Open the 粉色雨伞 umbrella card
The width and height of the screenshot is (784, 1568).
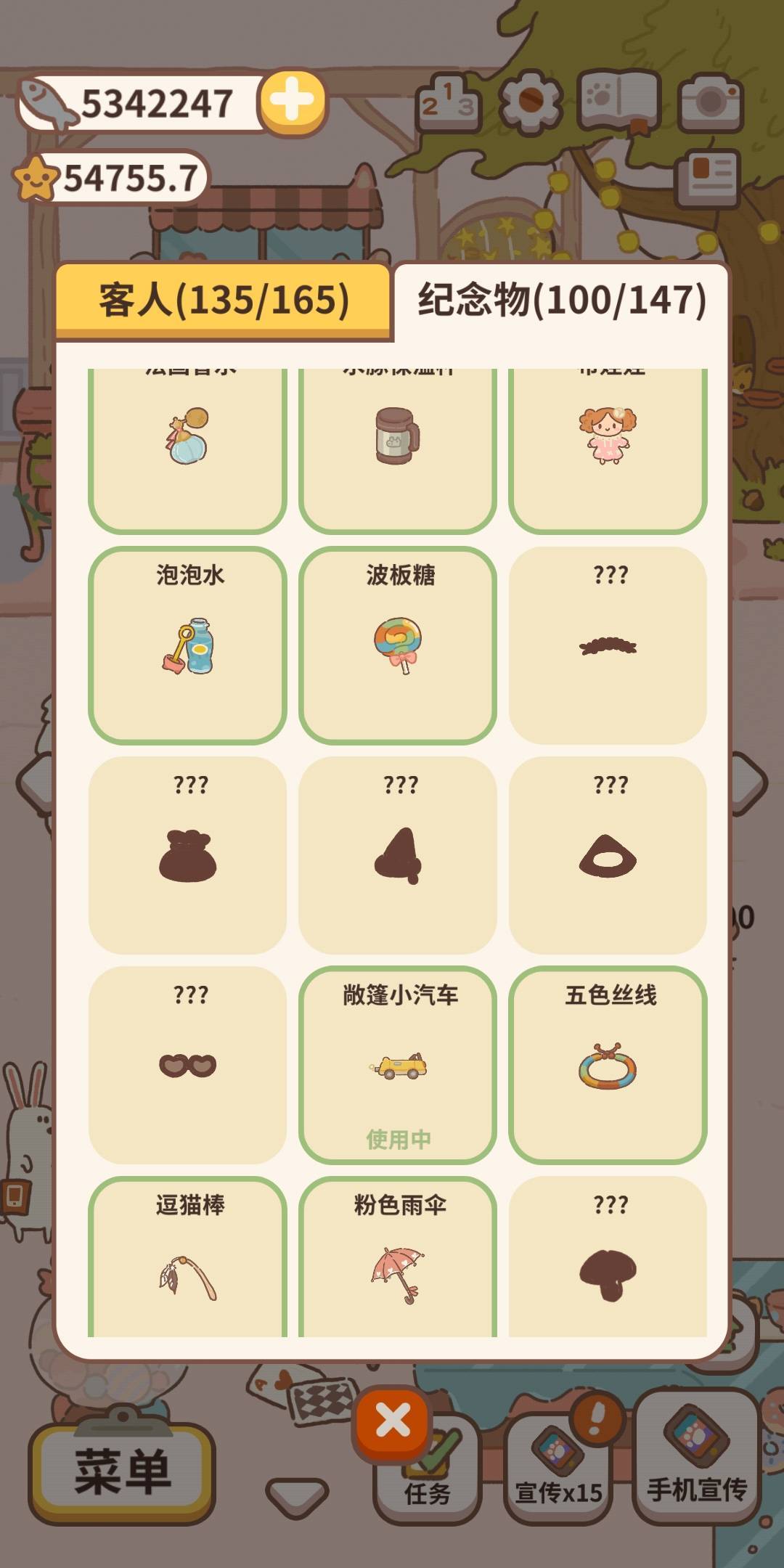click(x=398, y=1257)
